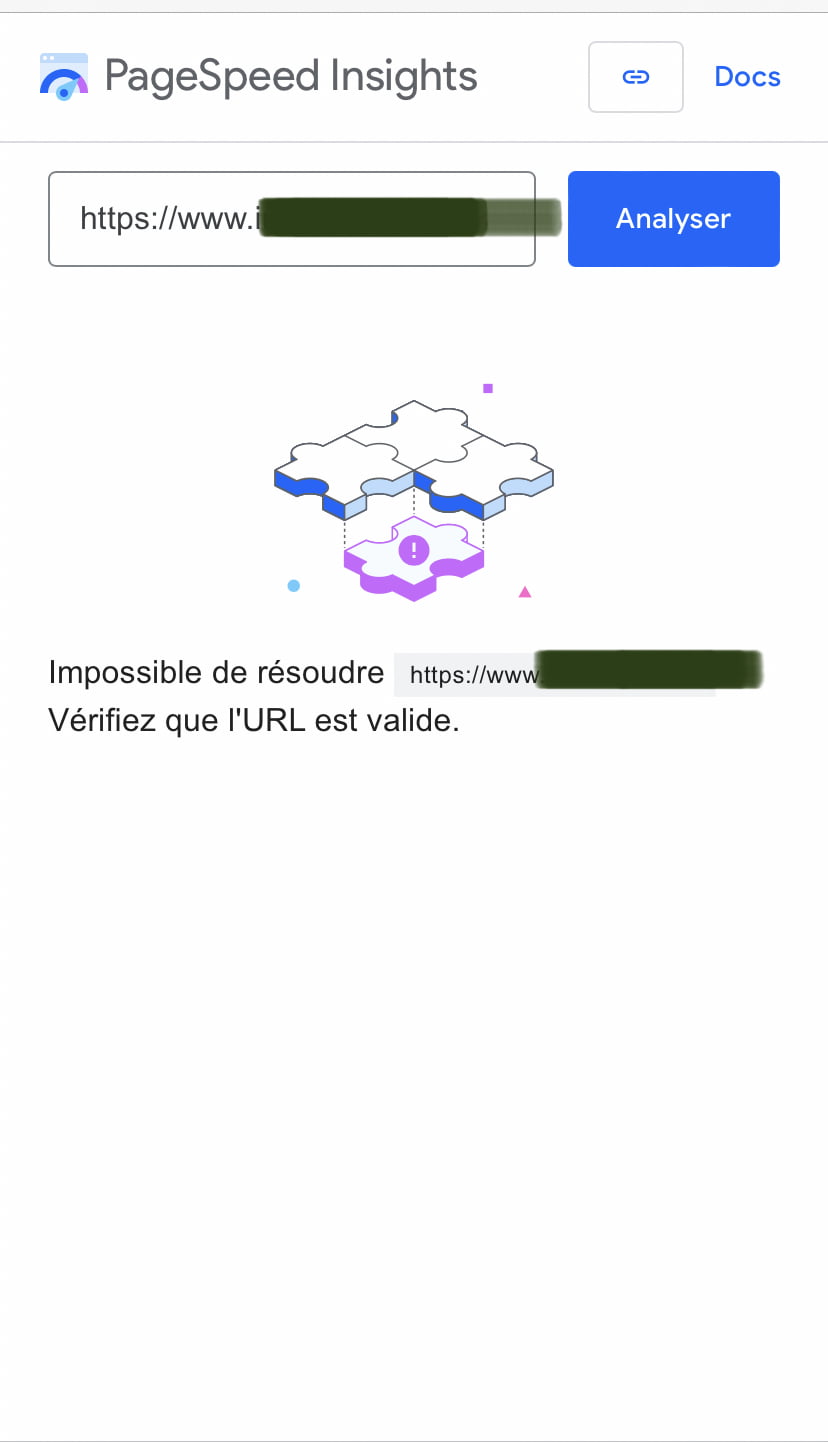Open the Docs link
Screen dimensions: 828x1442
pos(747,77)
